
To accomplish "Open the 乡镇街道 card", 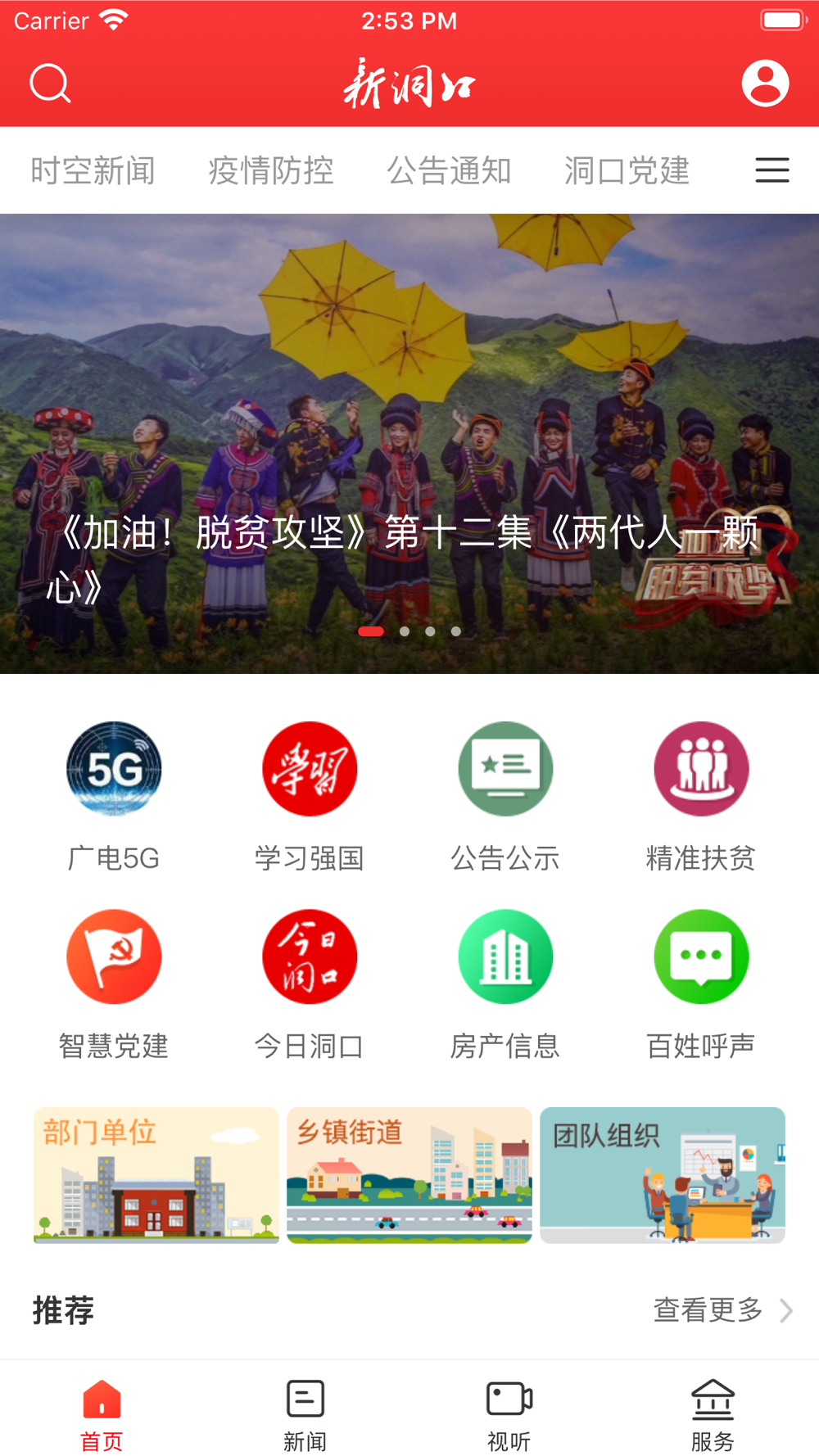I will (409, 1175).
